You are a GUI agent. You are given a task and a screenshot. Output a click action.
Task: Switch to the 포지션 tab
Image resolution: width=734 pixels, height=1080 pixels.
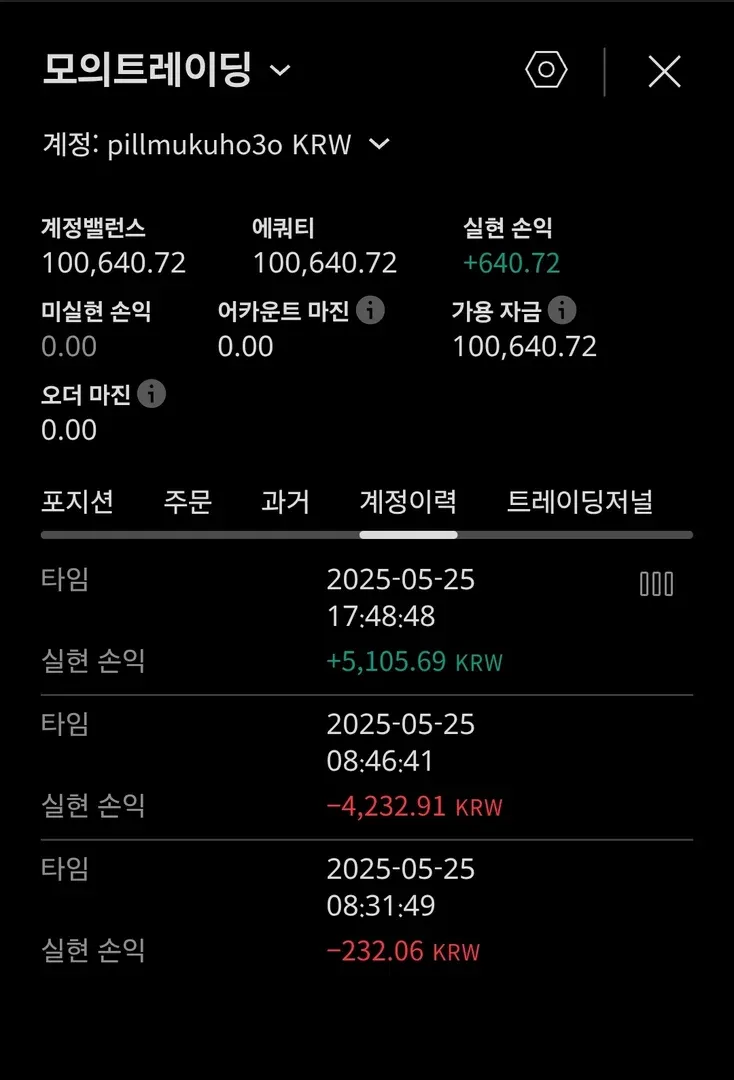(x=77, y=501)
